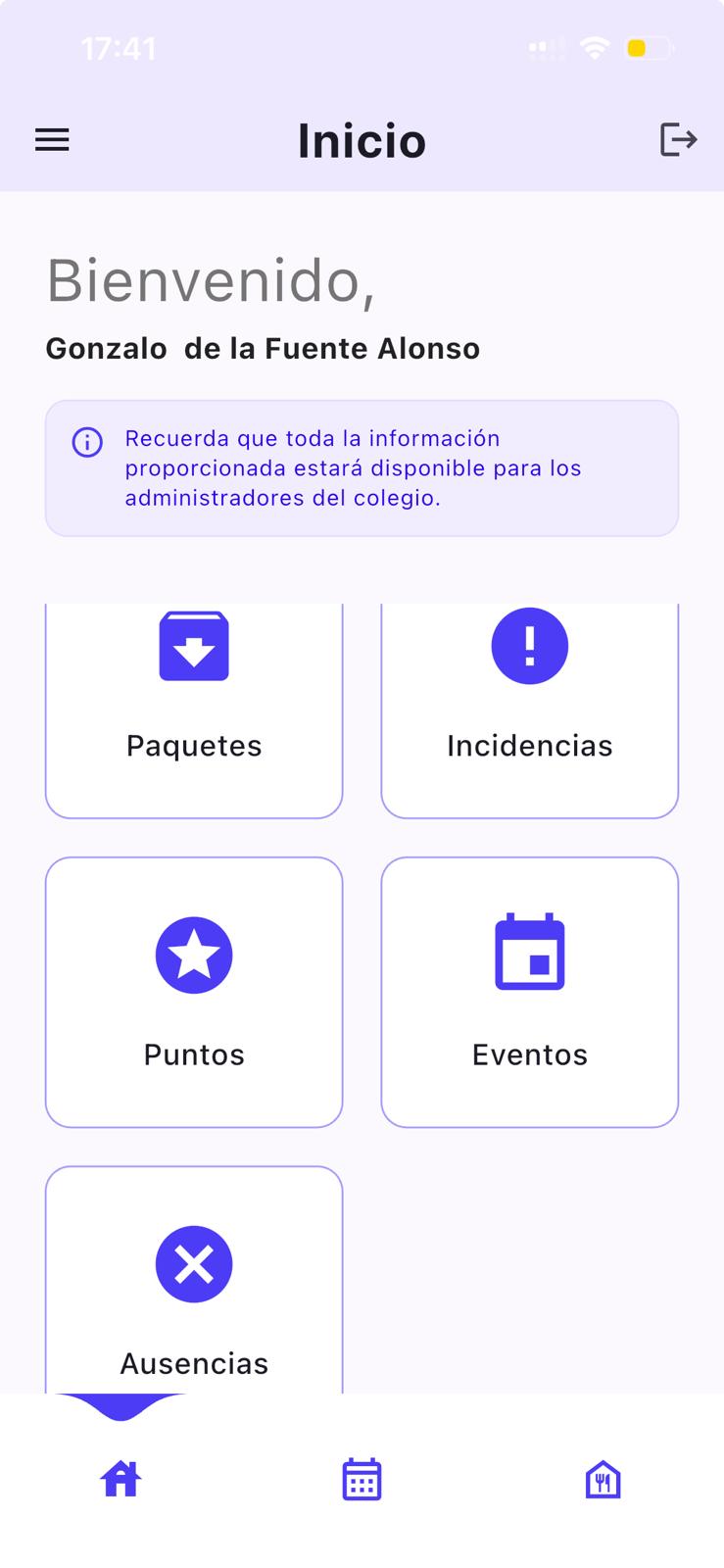
Task: Tap the home icon in the bottom bar
Action: (119, 1480)
